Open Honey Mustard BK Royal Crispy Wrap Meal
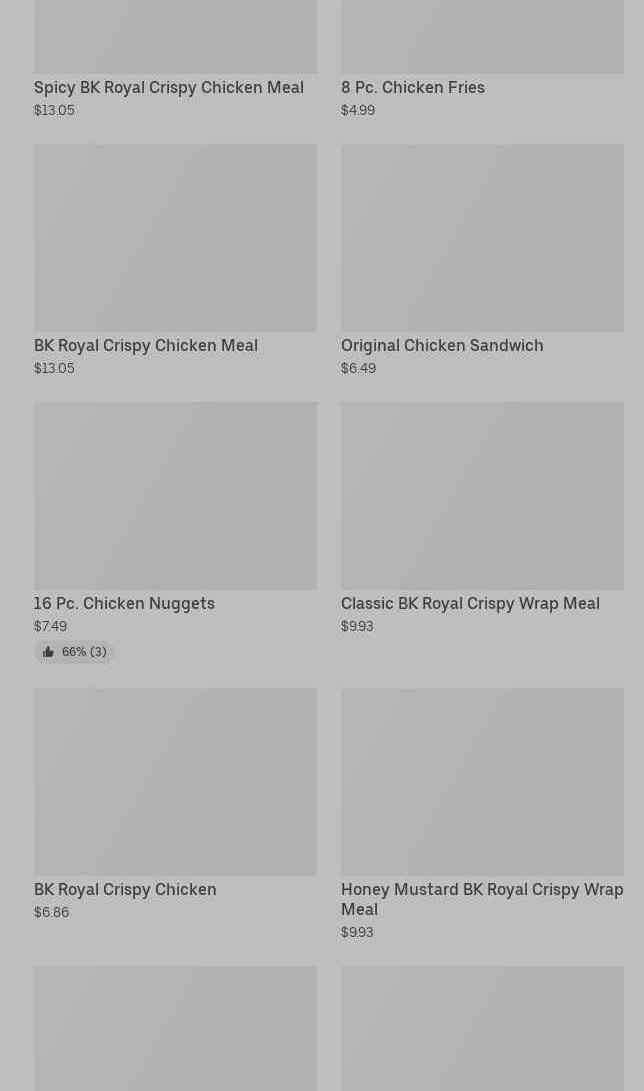 point(482,814)
